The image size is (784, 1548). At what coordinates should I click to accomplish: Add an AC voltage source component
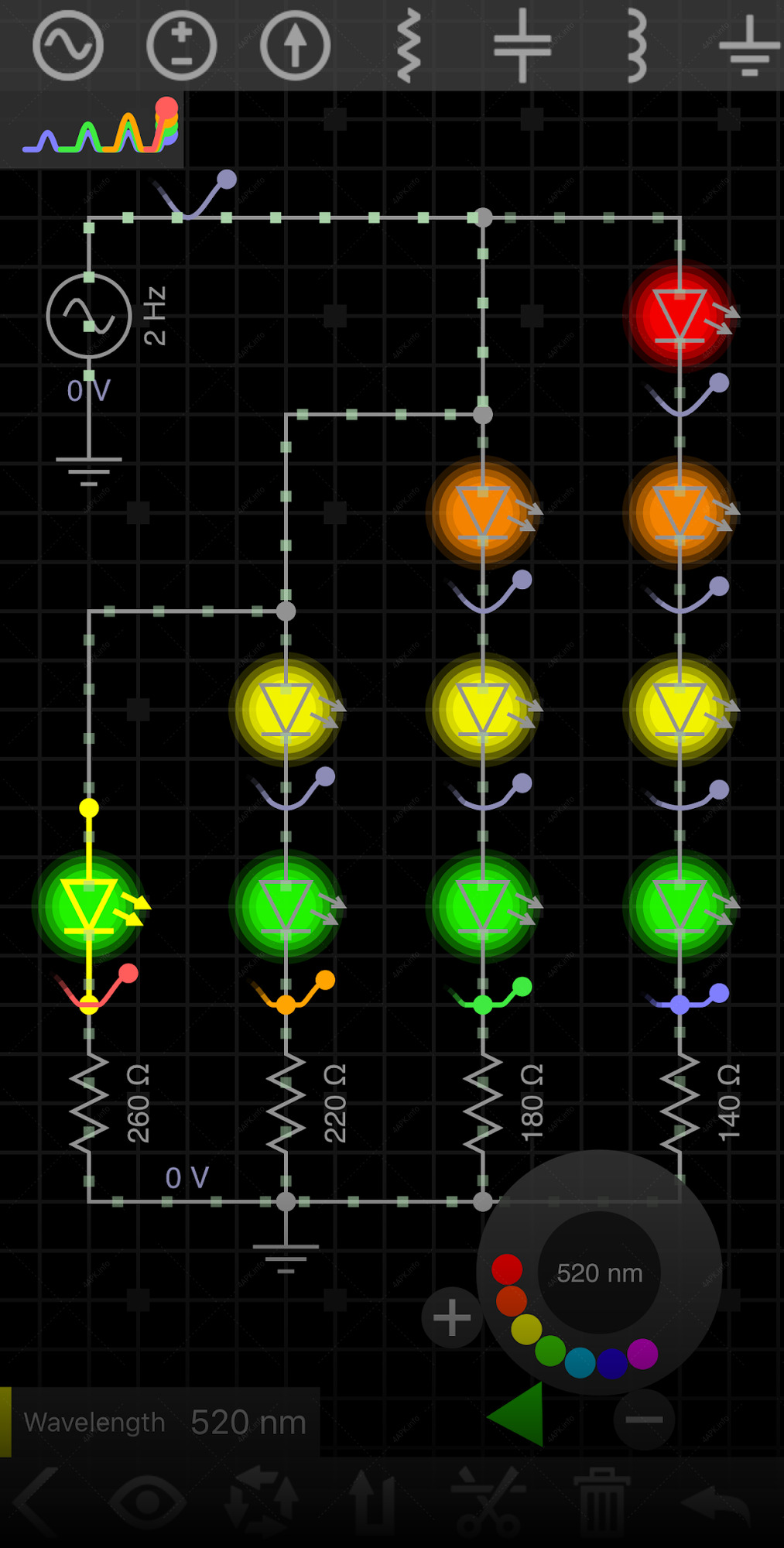(x=68, y=46)
